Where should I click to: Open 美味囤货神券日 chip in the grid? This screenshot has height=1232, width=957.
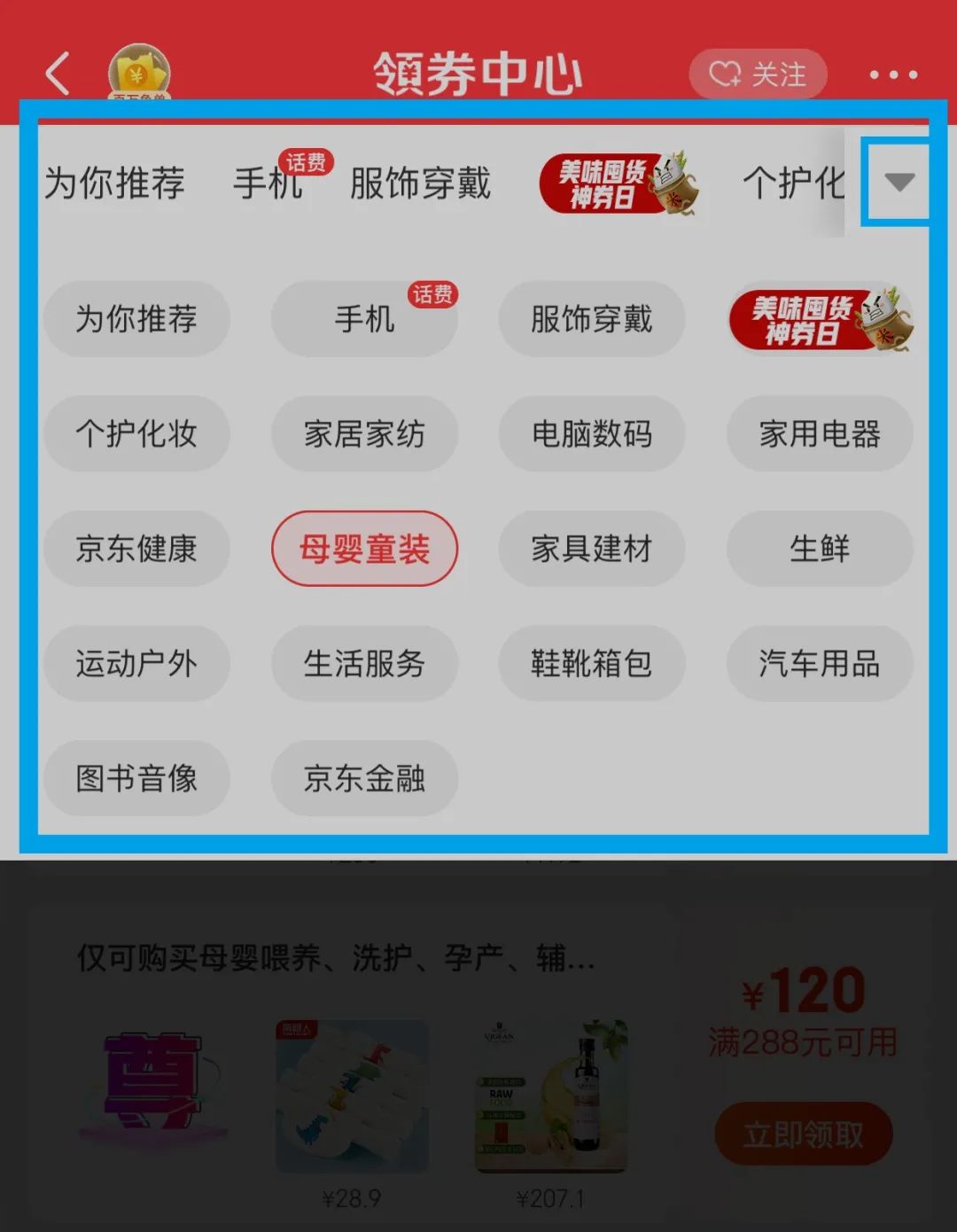820,319
